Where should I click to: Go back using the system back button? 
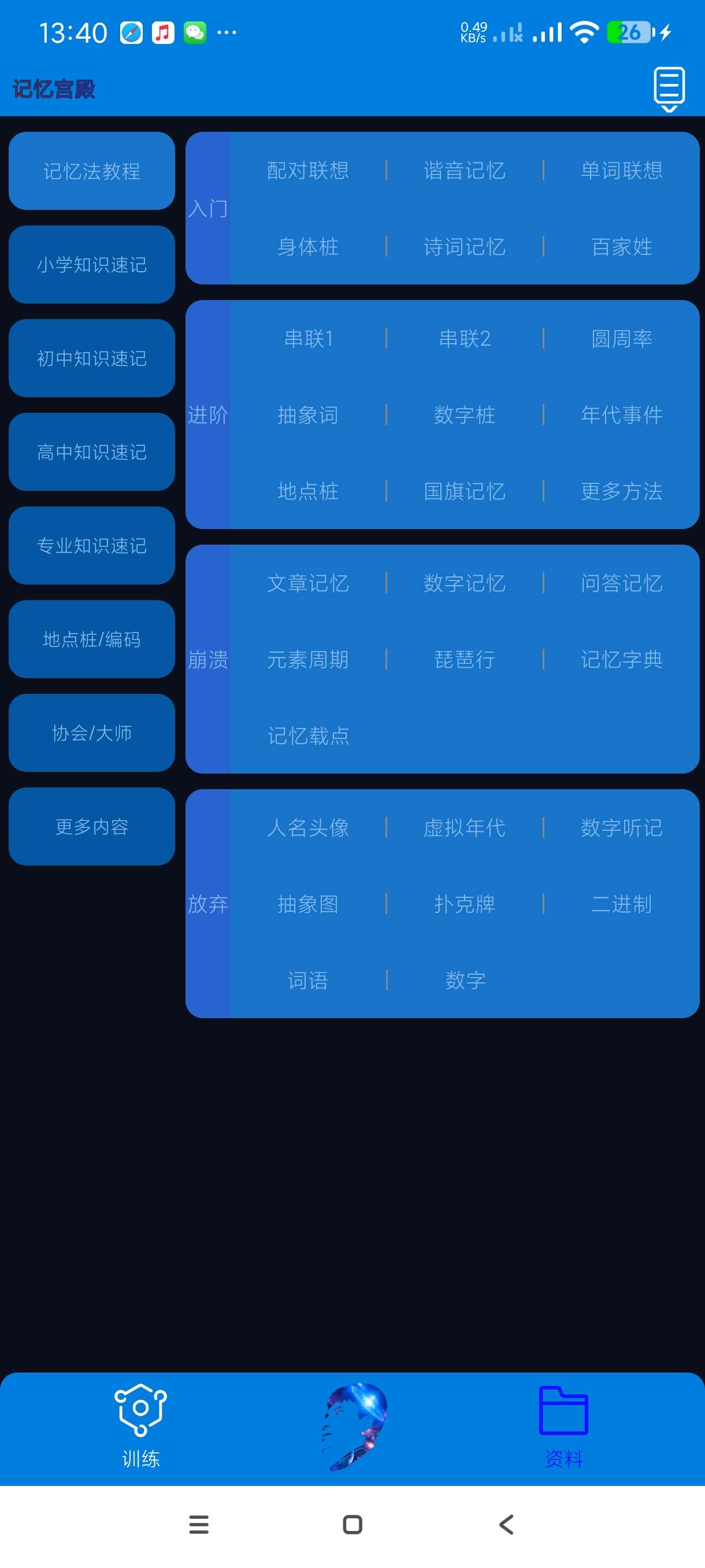click(x=506, y=1525)
